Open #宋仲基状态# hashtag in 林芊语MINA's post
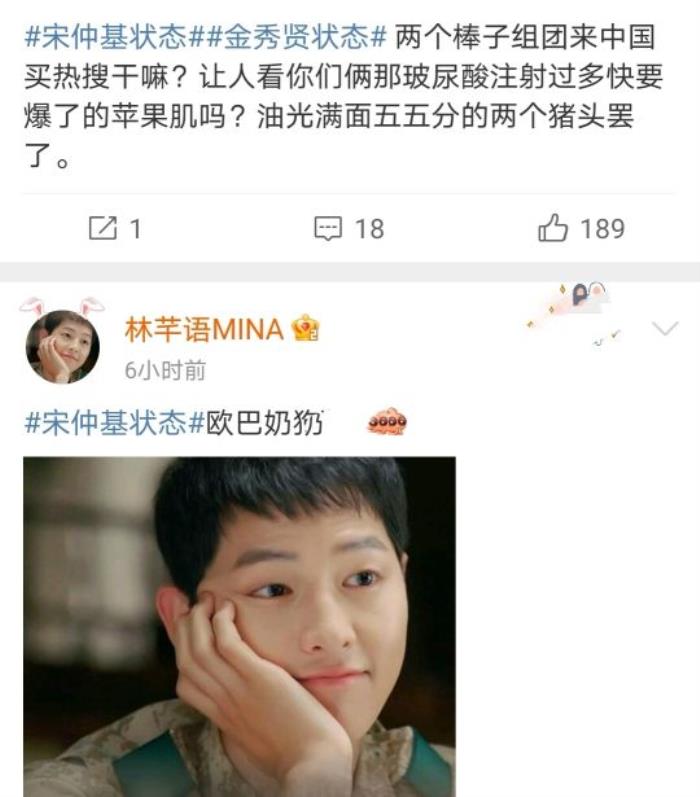This screenshot has height=797, width=700. pyautogui.click(x=105, y=422)
